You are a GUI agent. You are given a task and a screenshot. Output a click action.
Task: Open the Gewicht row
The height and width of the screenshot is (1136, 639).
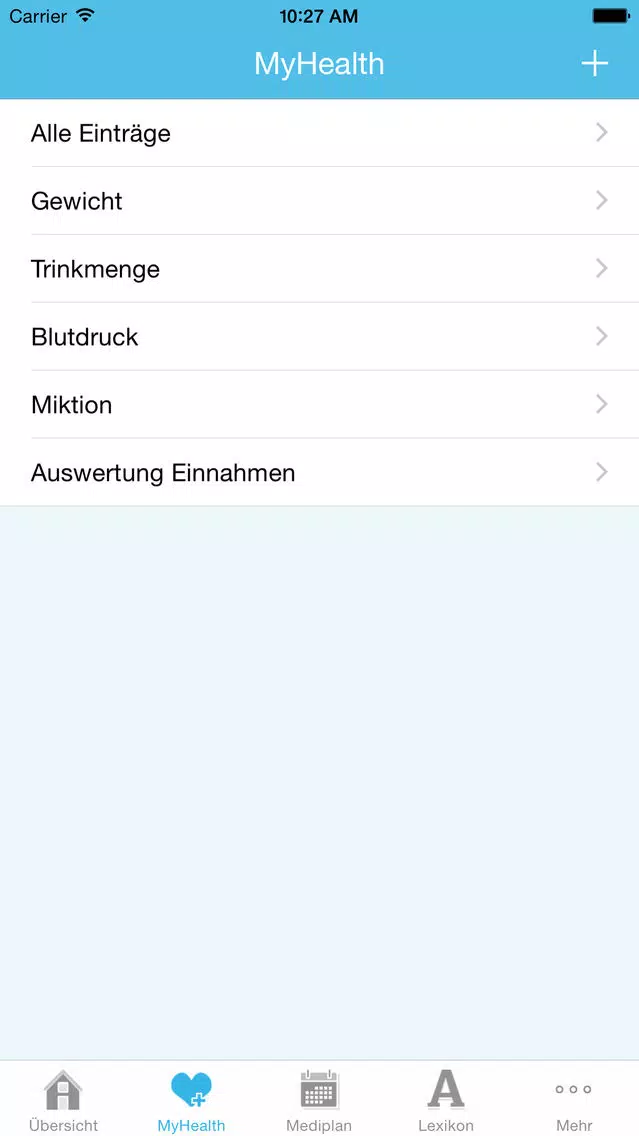tap(320, 201)
